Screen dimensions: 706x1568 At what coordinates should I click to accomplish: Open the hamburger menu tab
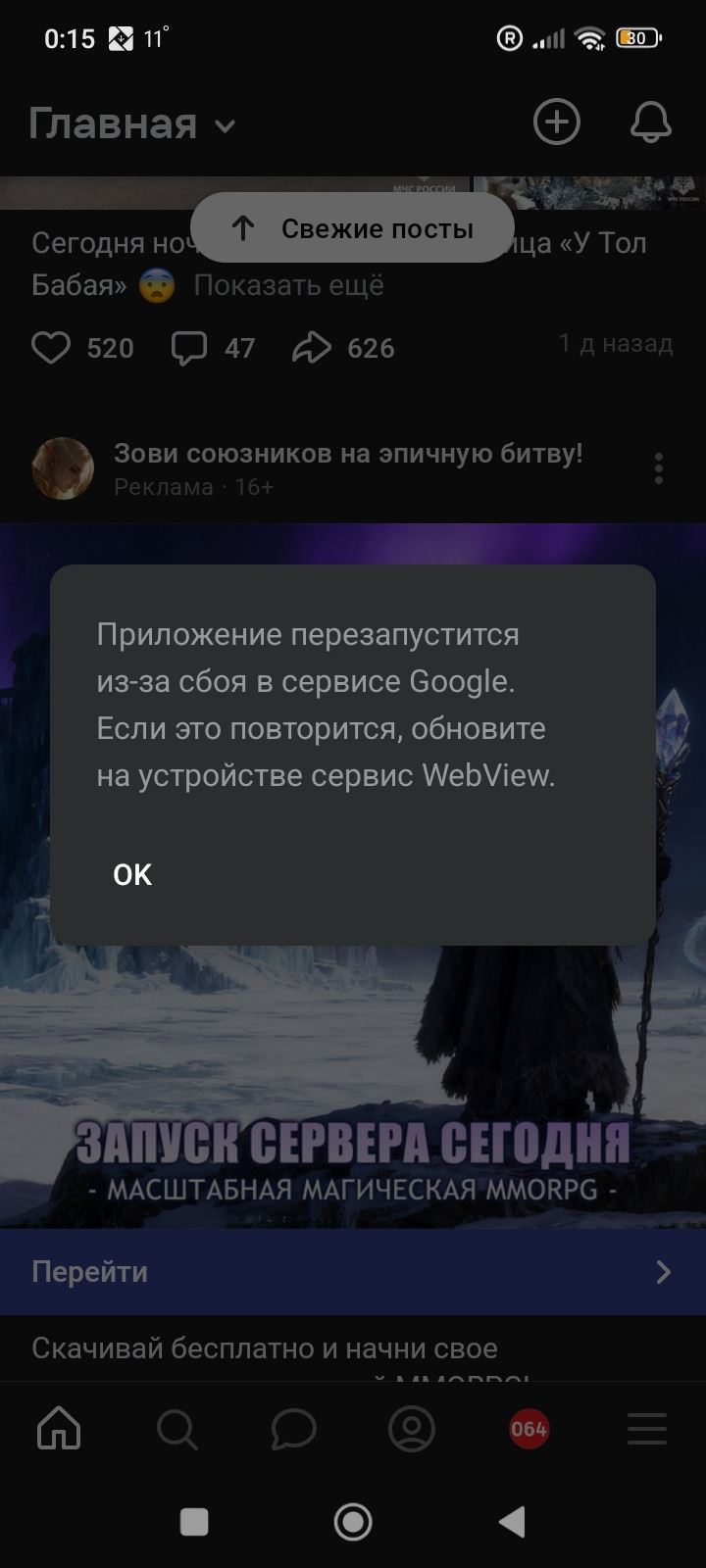click(647, 1429)
